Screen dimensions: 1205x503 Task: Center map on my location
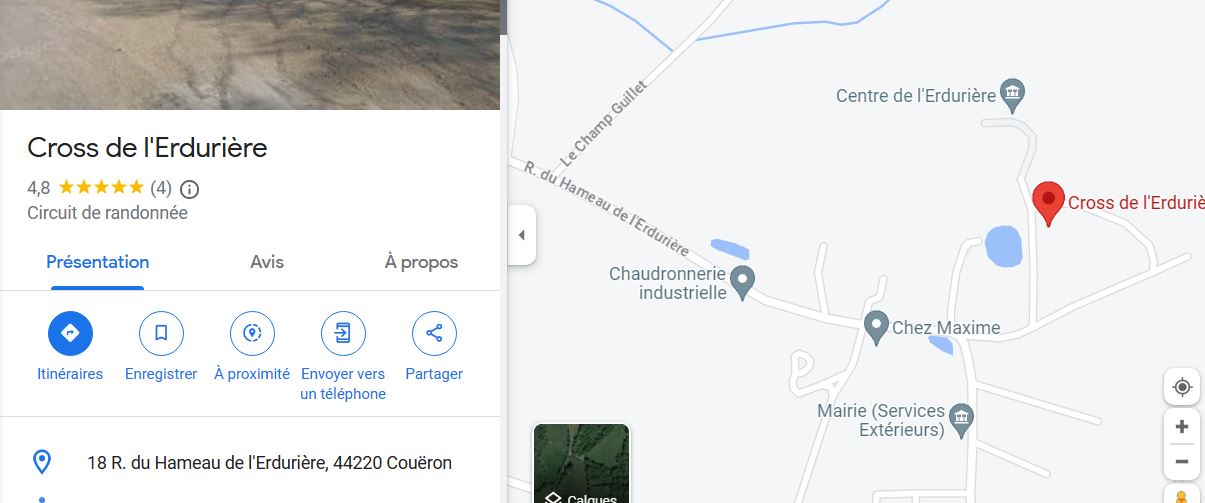[1182, 387]
